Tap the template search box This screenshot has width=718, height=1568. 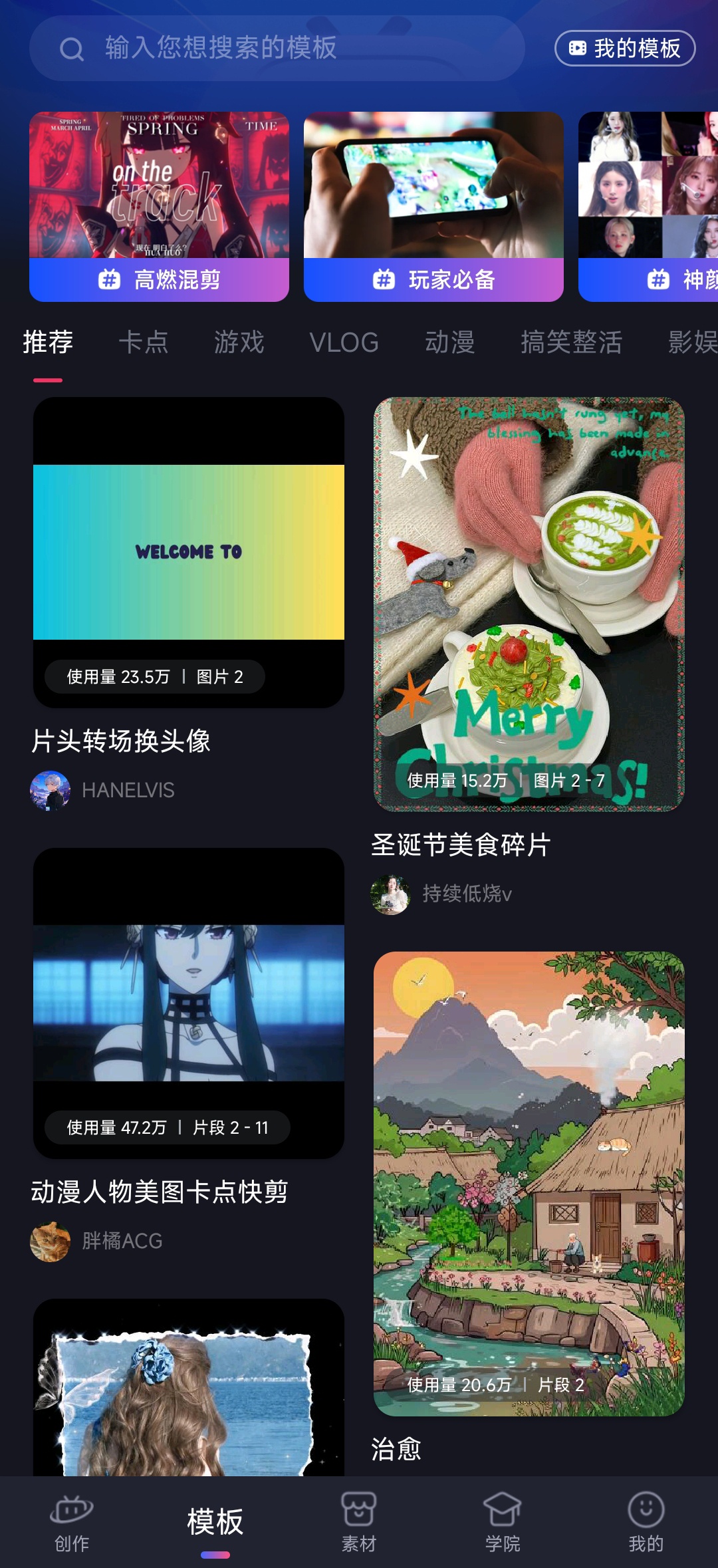tap(276, 49)
